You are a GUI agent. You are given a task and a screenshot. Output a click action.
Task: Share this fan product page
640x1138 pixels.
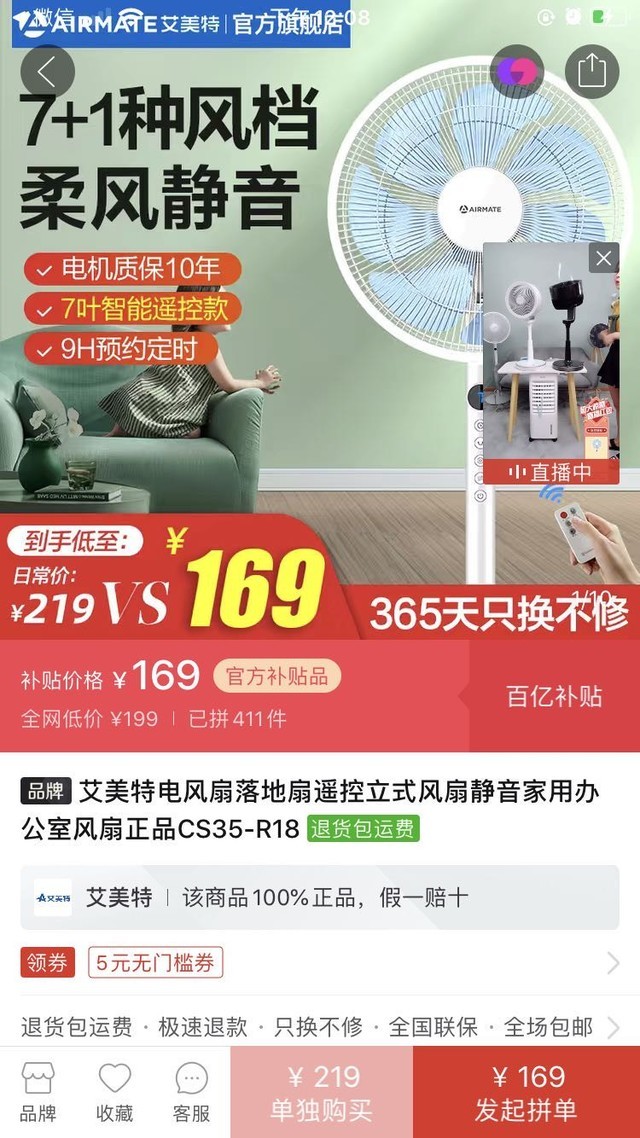592,71
